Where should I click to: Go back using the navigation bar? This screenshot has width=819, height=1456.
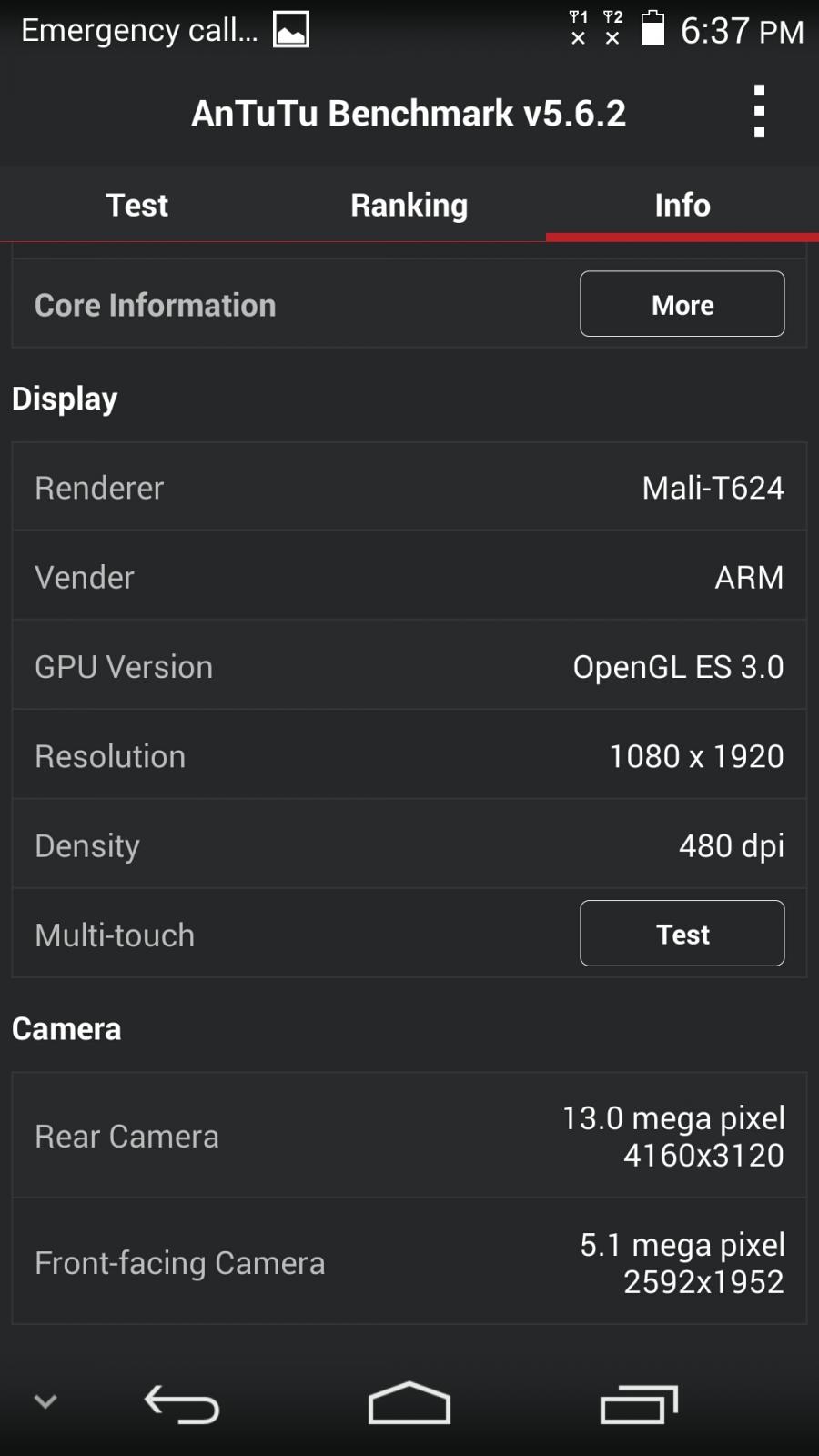[x=182, y=1404]
